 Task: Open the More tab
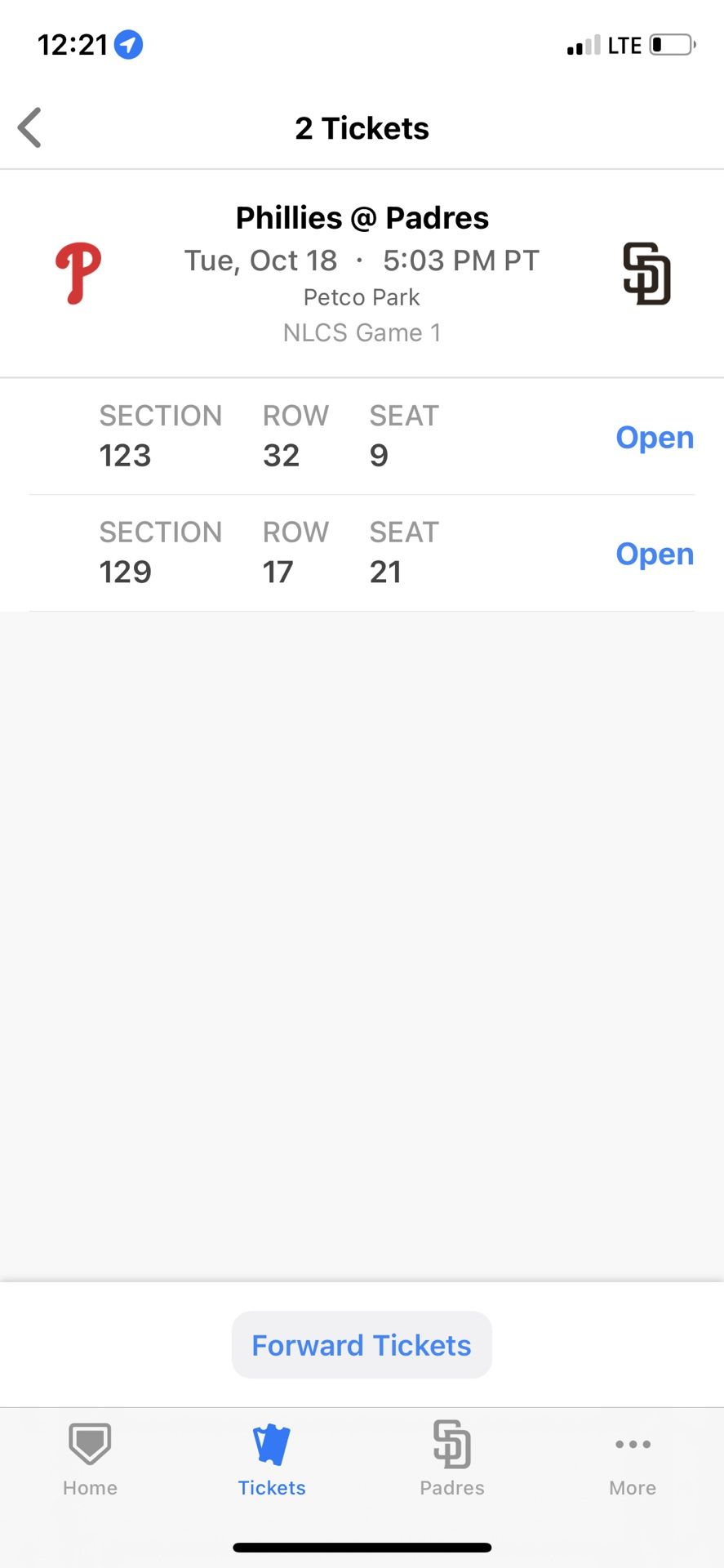pos(633,1459)
